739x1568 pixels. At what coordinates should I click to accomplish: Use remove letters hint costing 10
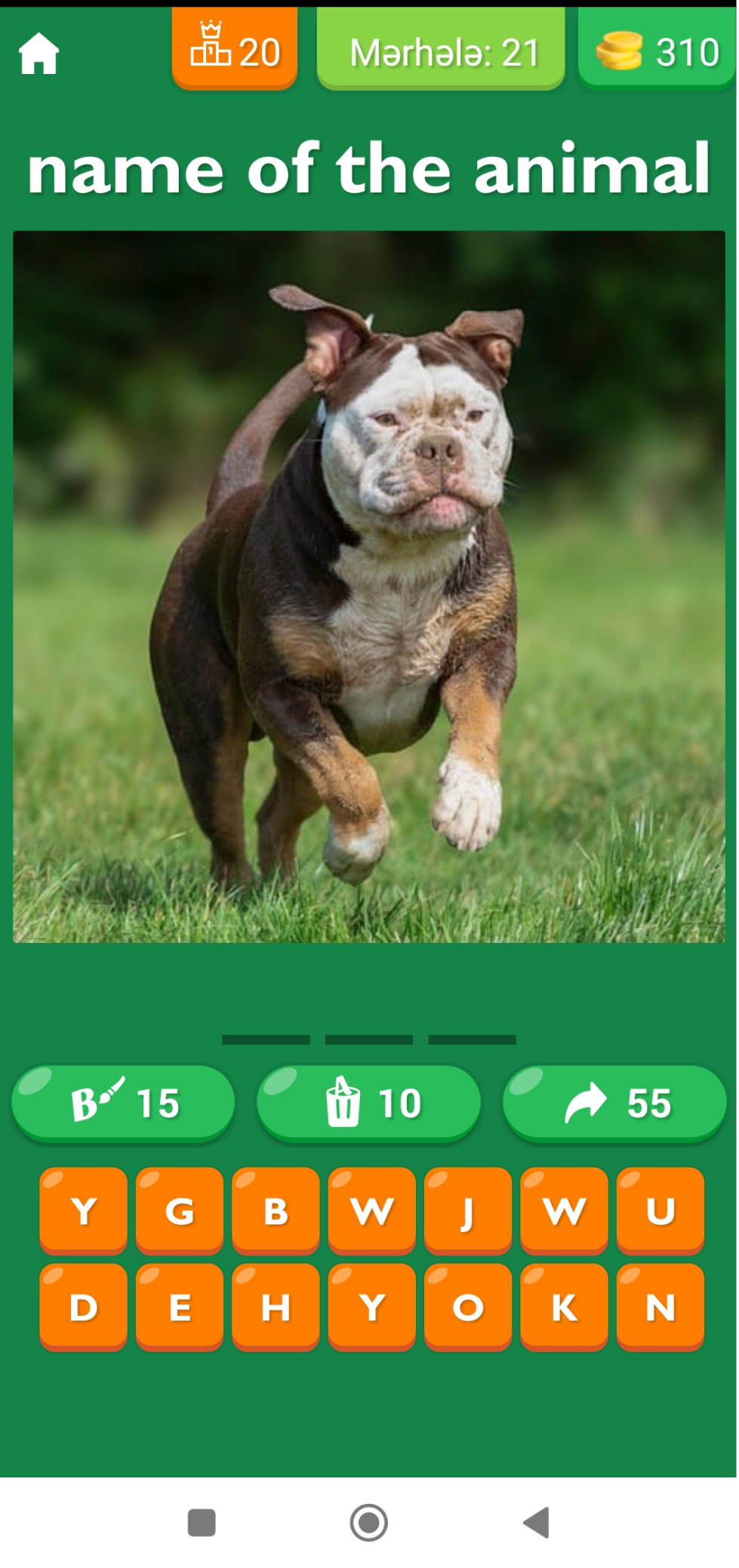click(369, 1103)
